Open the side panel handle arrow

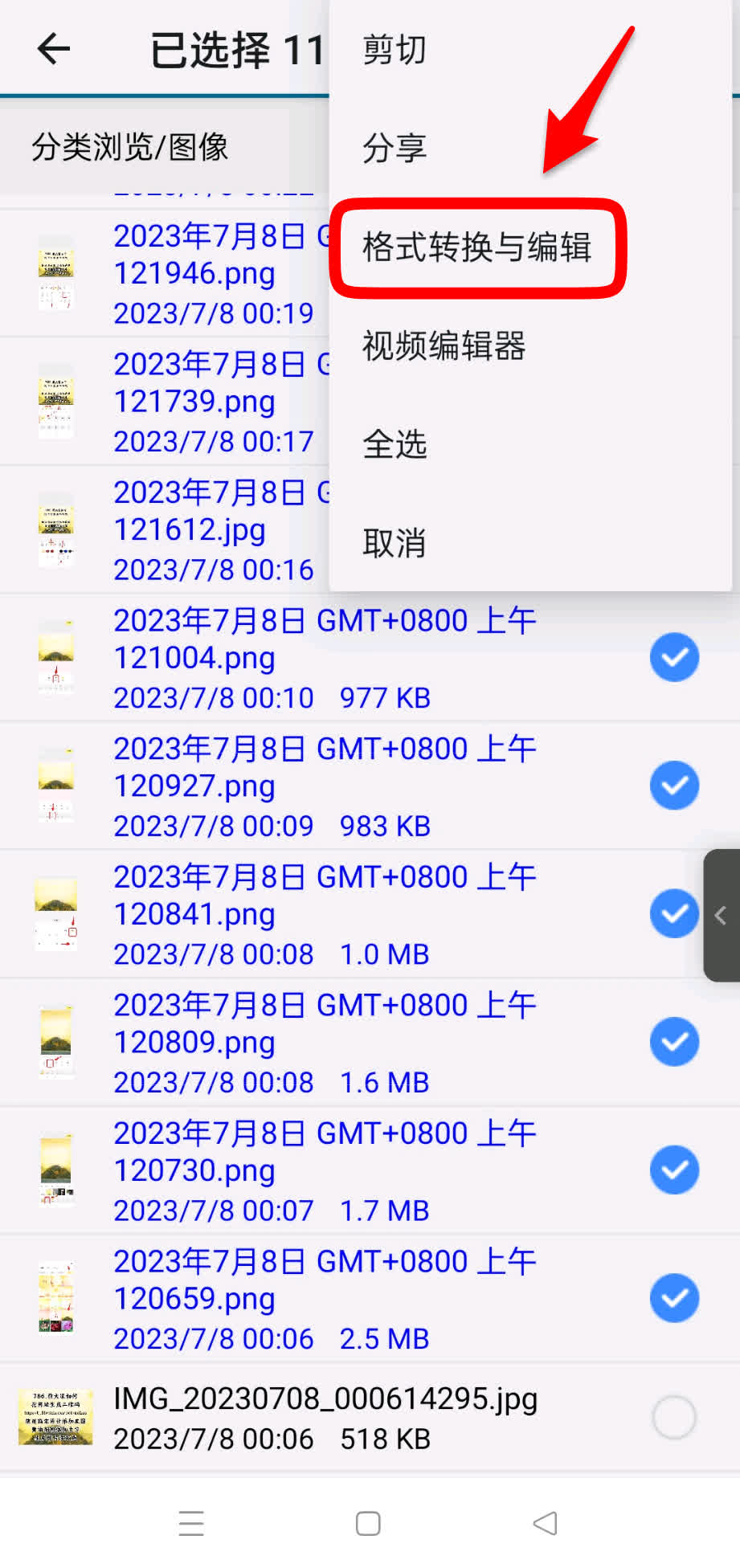(722, 915)
